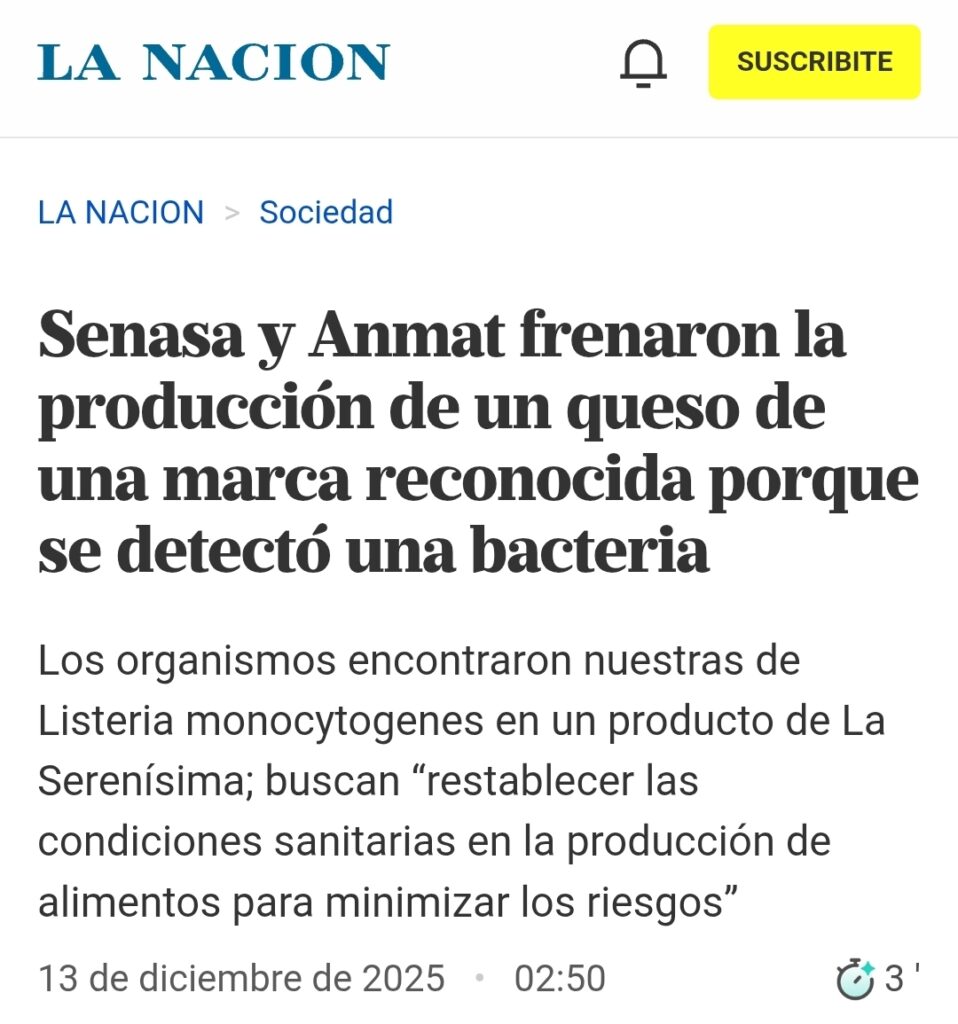Open the notifications bell
This screenshot has width=958, height=1024.
(643, 63)
